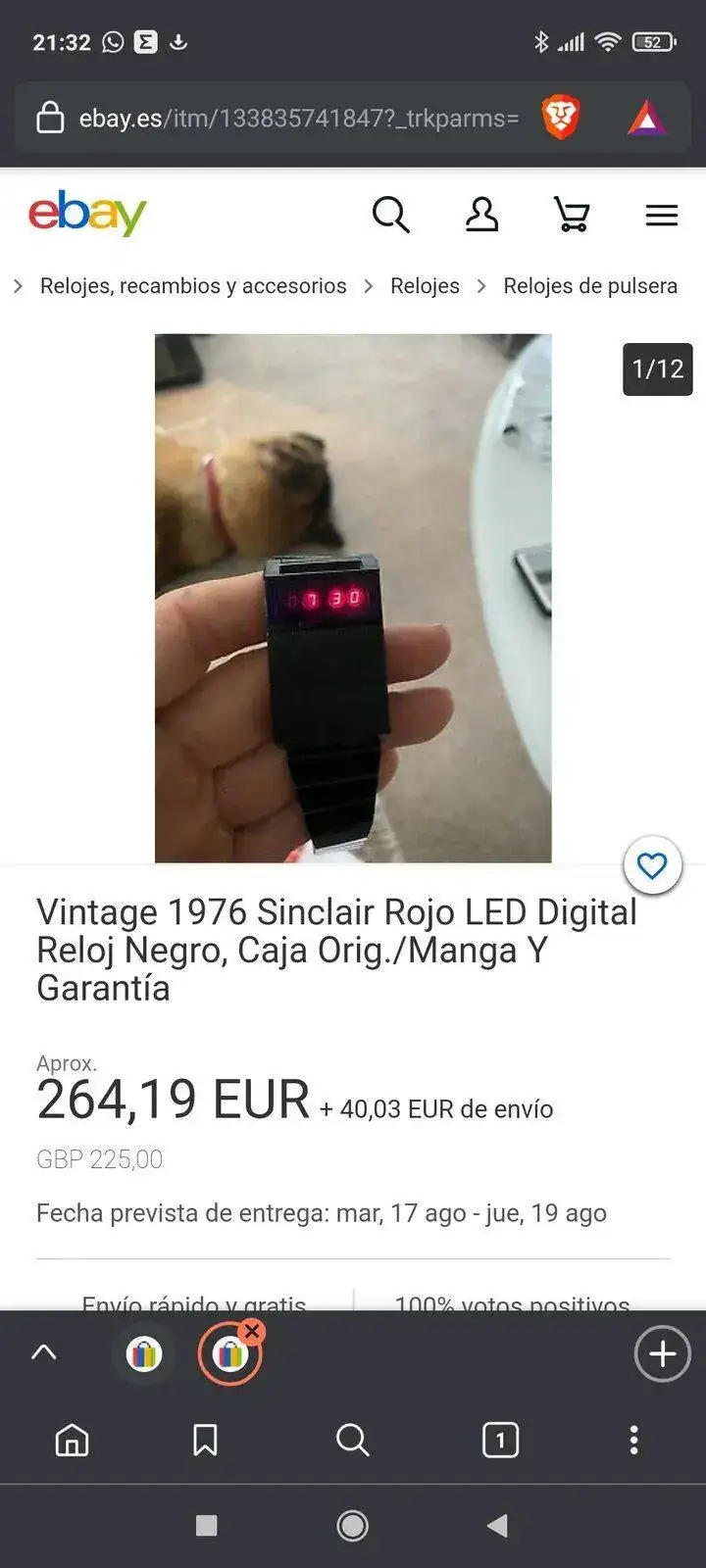706x1568 pixels.
Task: Go to the eBay homepage logo
Action: 87,213
